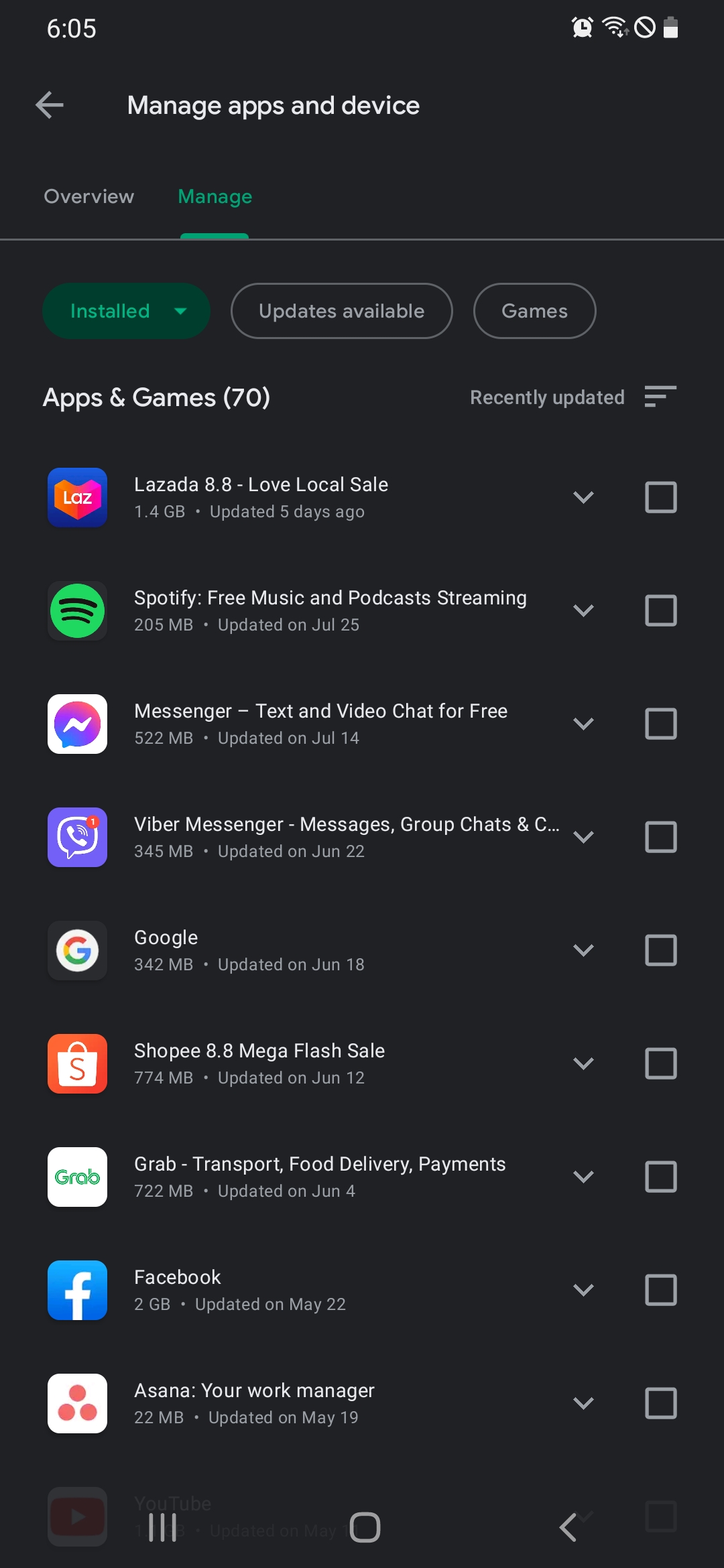Open the Installed filter dropdown
Image resolution: width=724 pixels, height=1568 pixels.
click(126, 311)
